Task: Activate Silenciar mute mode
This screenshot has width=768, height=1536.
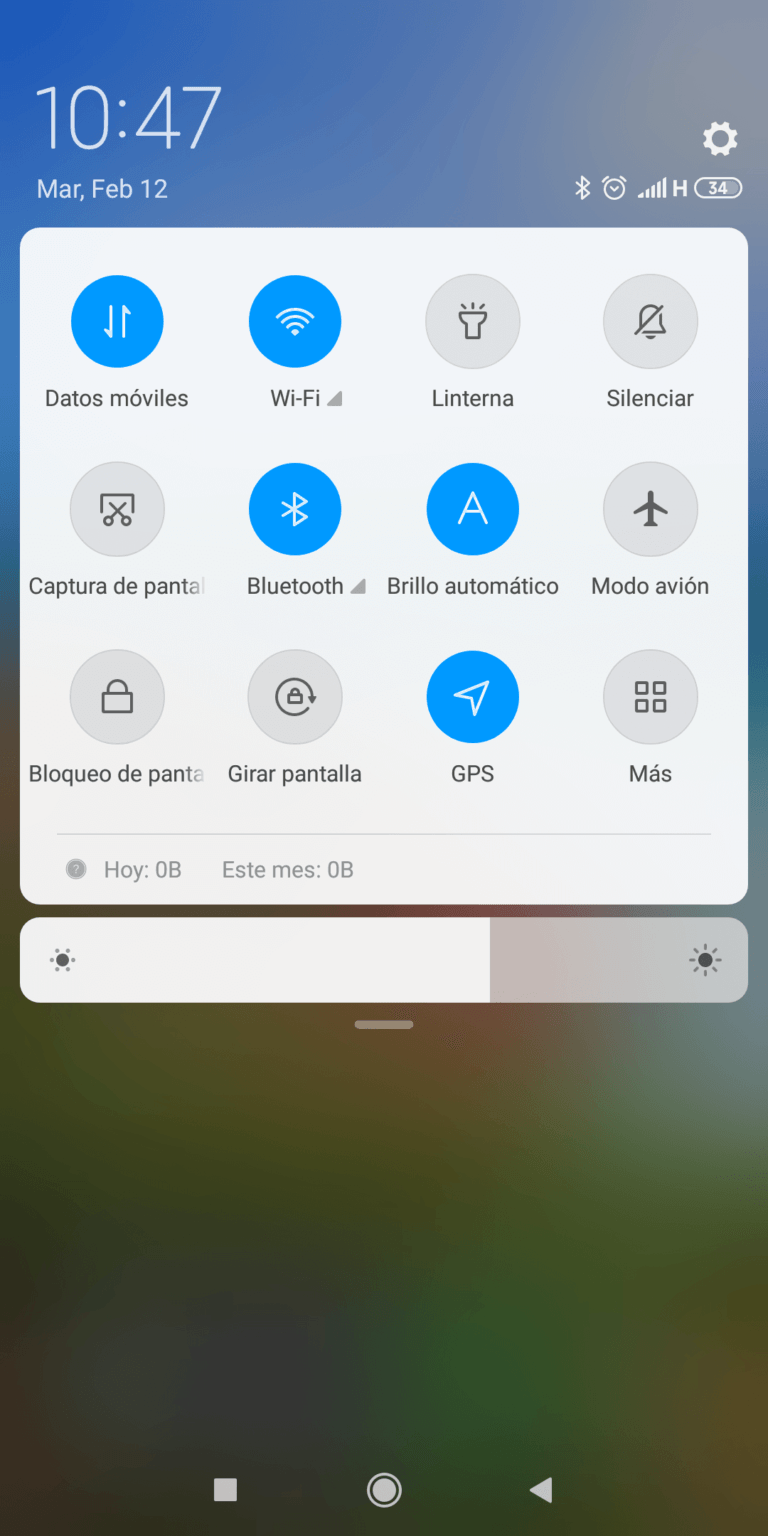Action: tap(650, 321)
